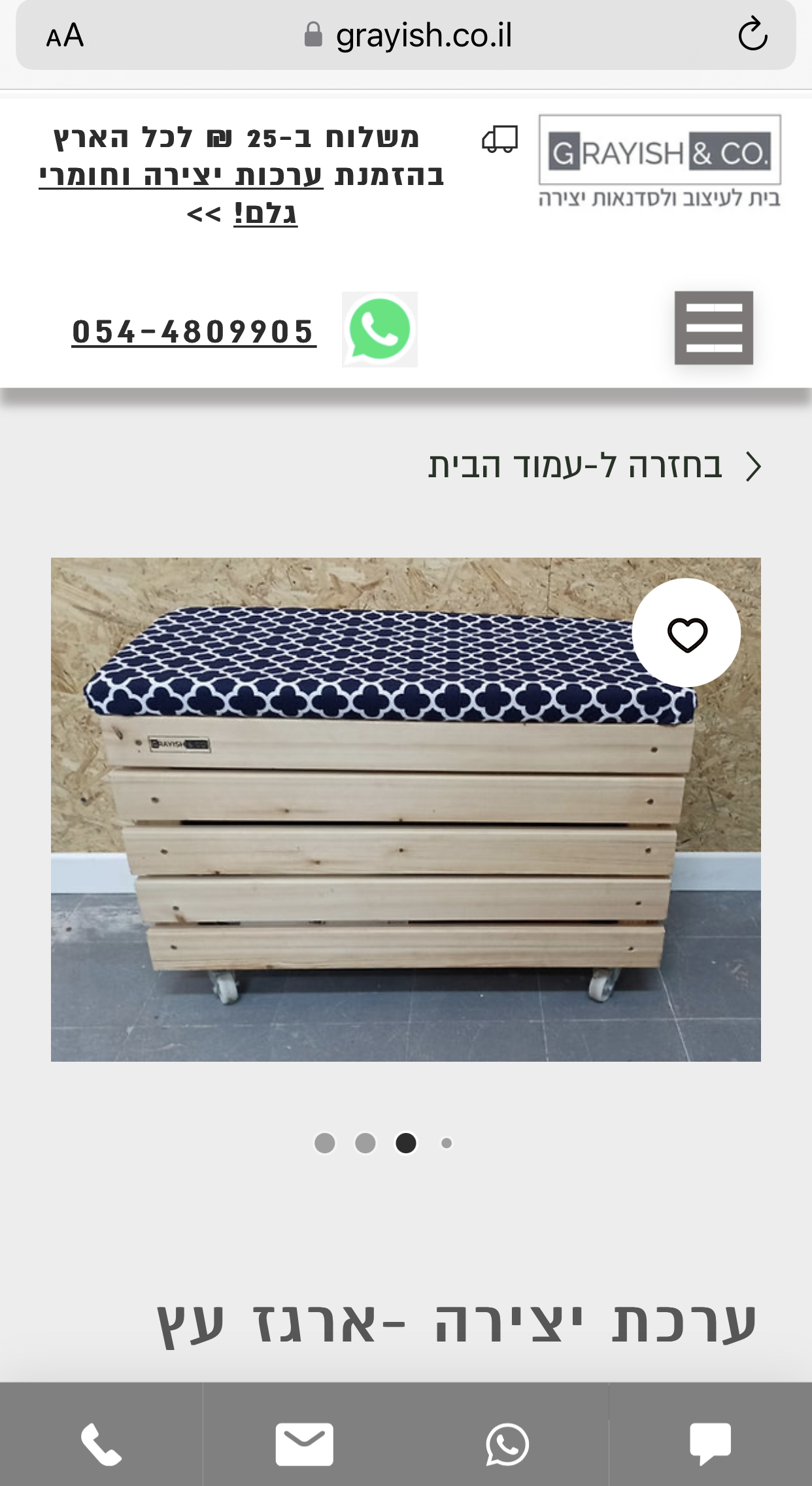Add the wooden chest to favorites

(x=686, y=633)
